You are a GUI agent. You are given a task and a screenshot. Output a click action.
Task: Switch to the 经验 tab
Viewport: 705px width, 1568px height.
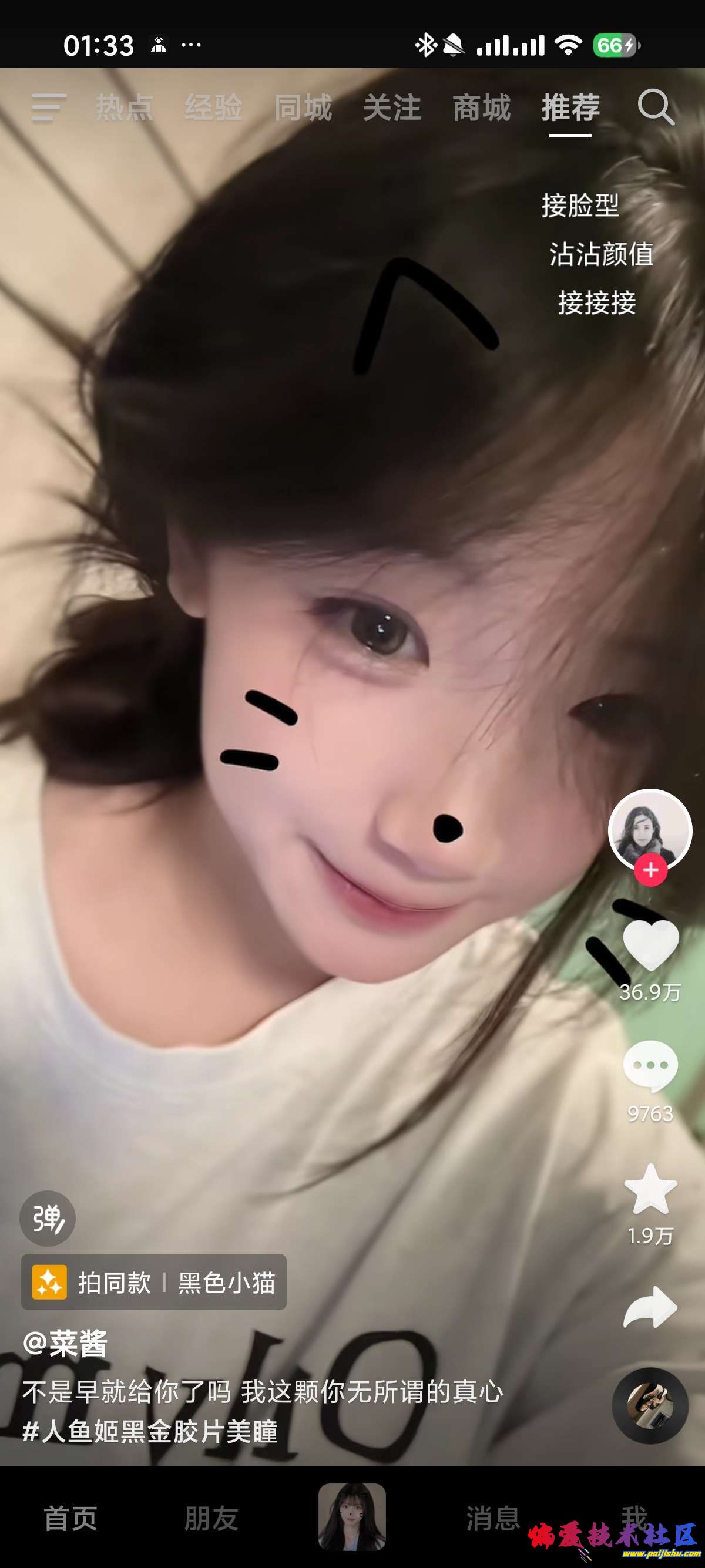214,107
